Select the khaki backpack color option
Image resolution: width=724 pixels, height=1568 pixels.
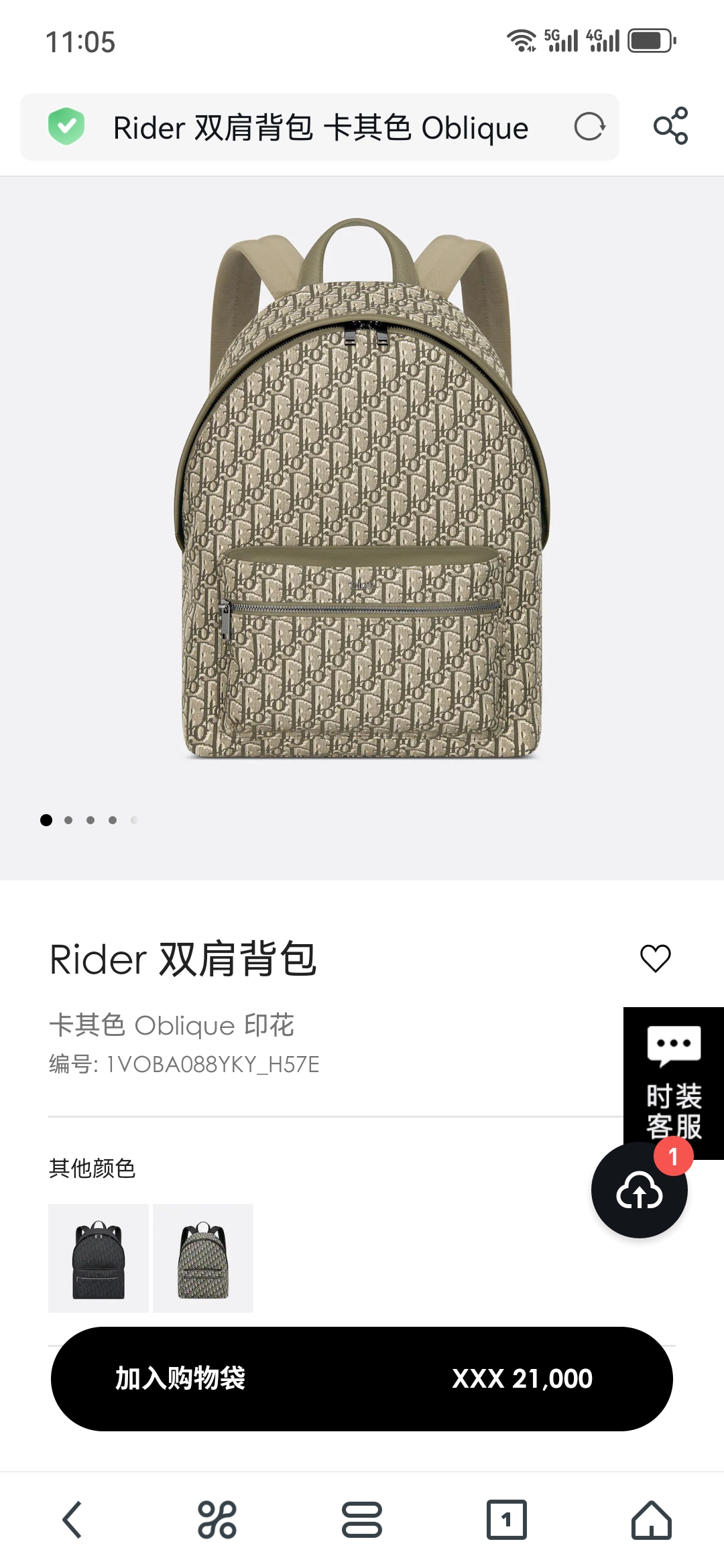[203, 1258]
